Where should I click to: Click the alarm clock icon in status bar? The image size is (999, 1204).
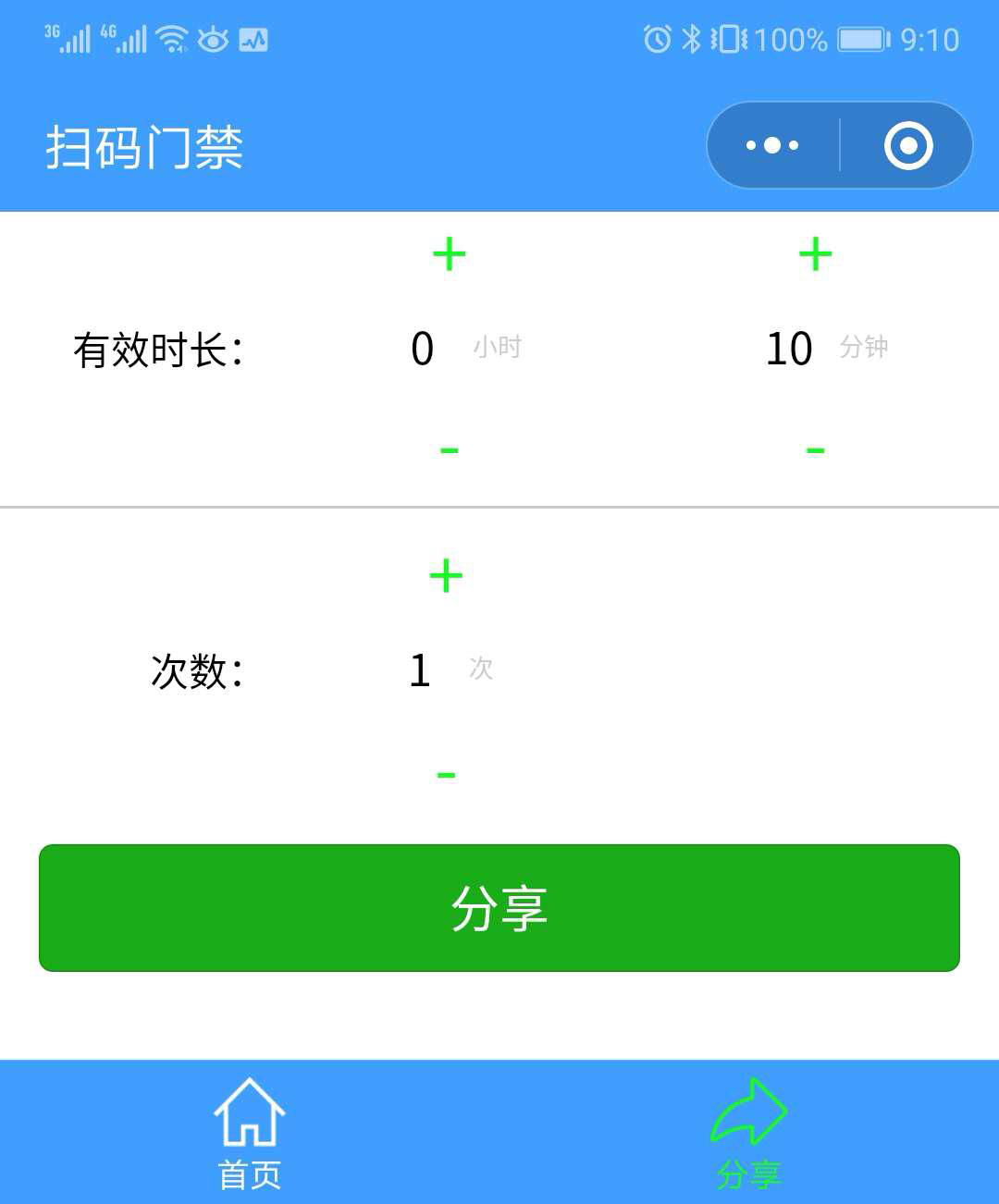point(656,40)
